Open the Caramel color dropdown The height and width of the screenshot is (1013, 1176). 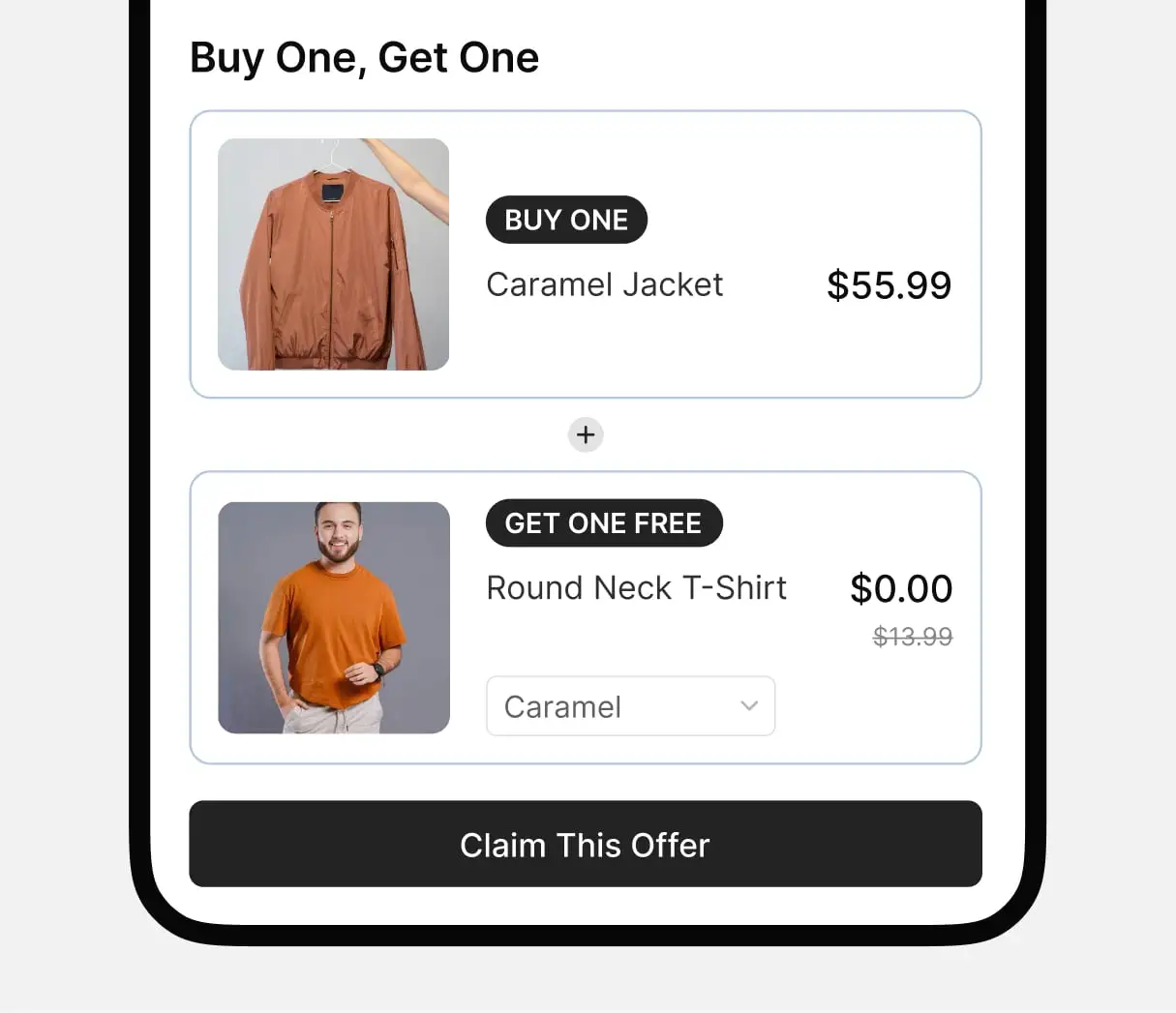[x=630, y=706]
